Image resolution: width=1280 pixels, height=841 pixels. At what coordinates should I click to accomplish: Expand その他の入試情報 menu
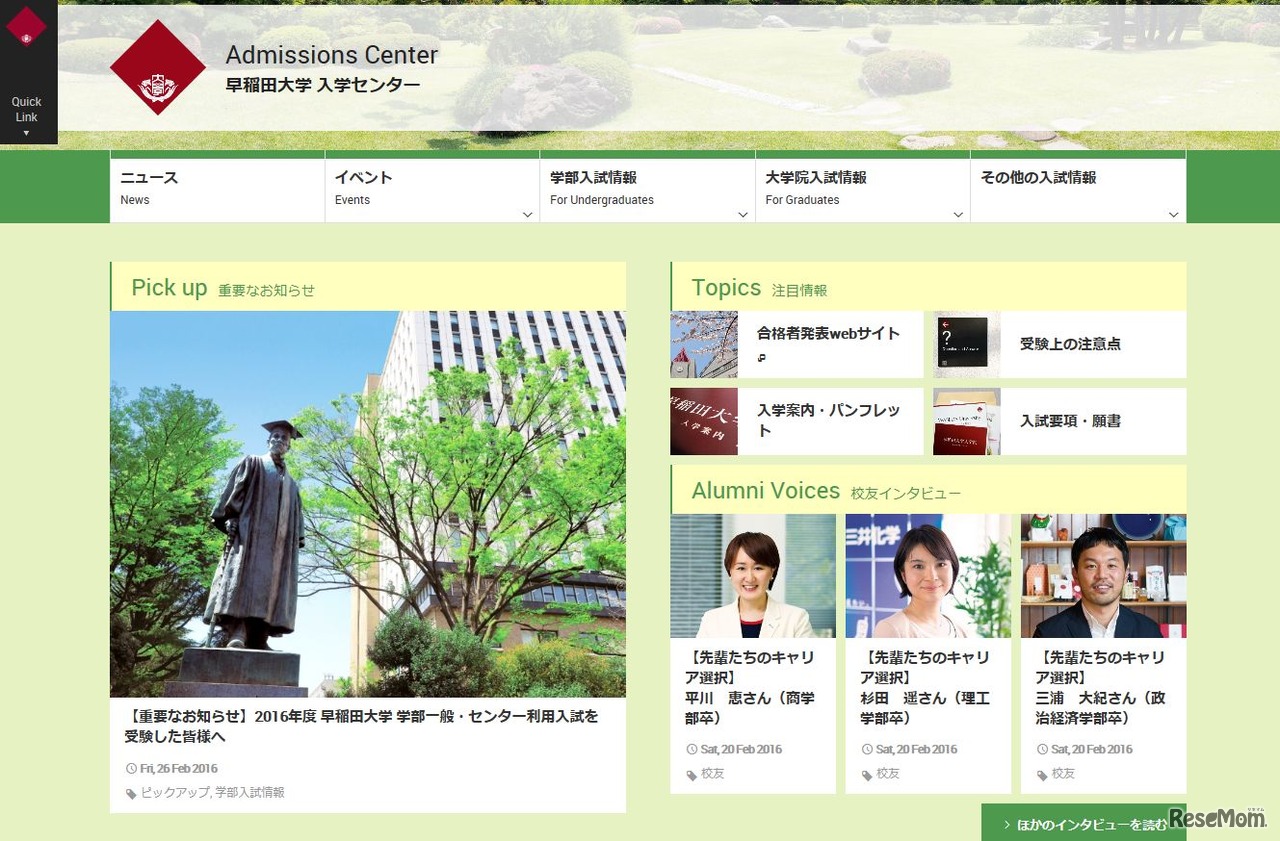click(x=1077, y=187)
